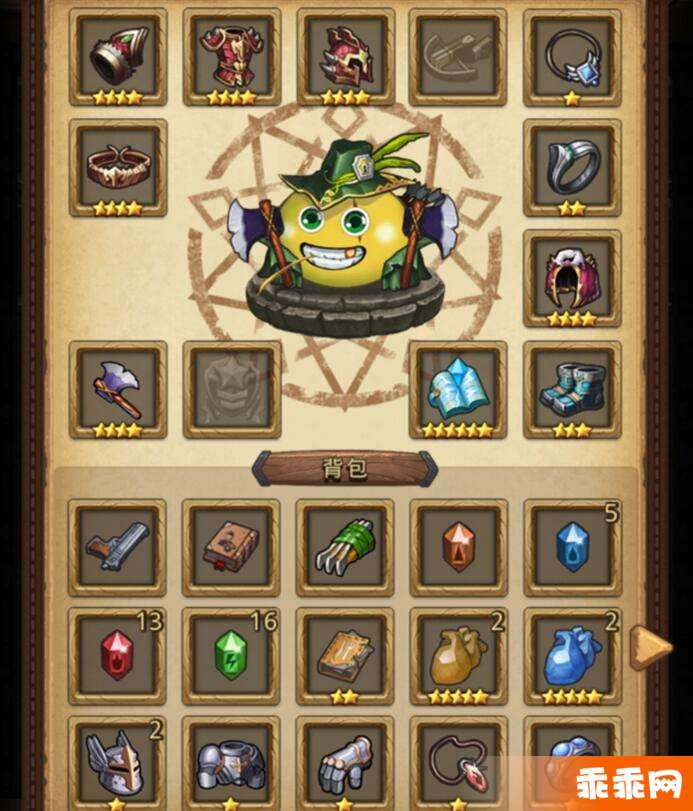Select the equipped battle axe
Image resolution: width=693 pixels, height=811 pixels.
tap(118, 390)
